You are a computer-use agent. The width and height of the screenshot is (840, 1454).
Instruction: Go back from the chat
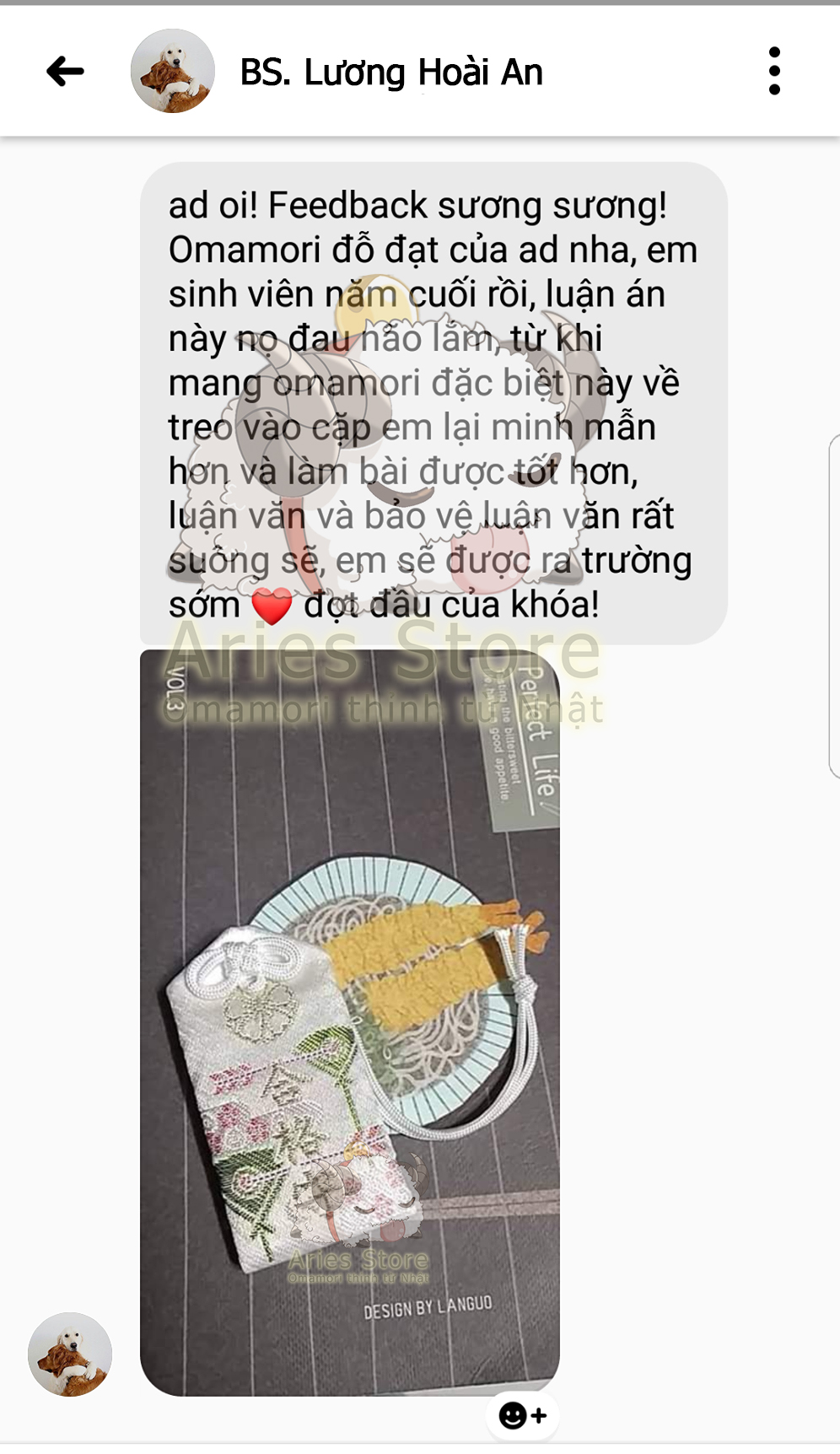(x=65, y=72)
